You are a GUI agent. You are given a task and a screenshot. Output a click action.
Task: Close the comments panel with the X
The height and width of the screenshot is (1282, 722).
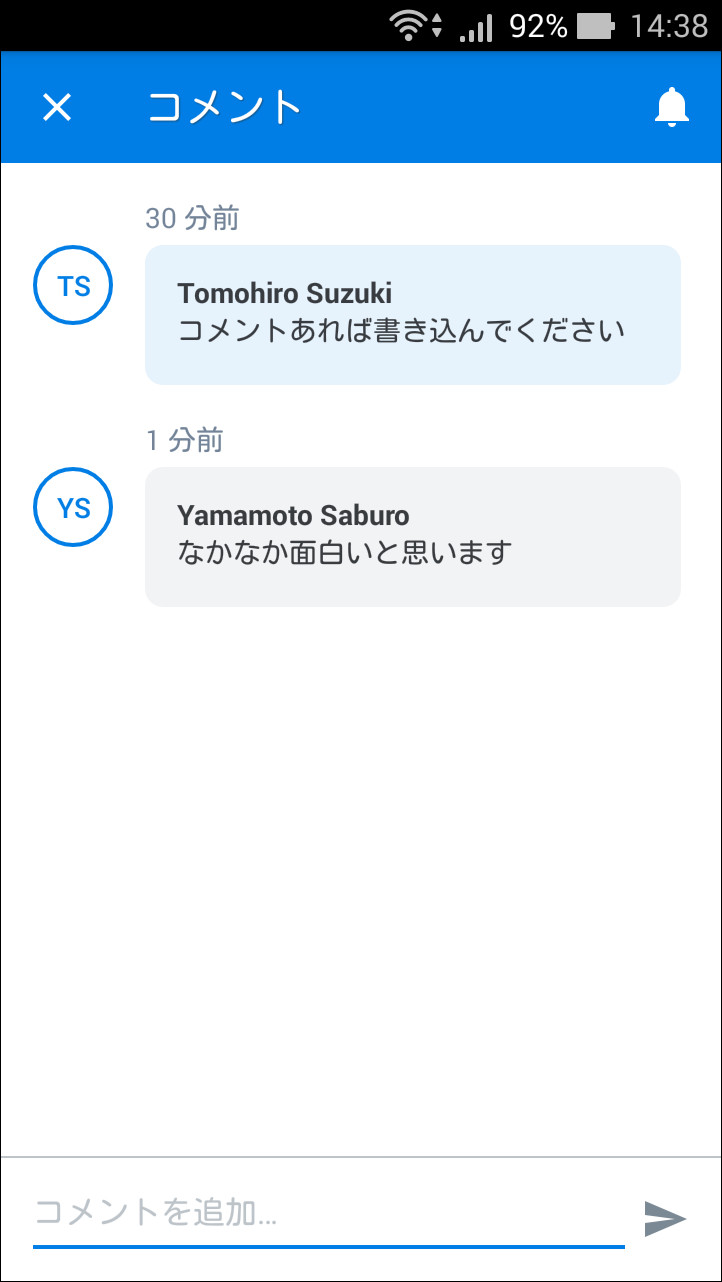tap(56, 107)
